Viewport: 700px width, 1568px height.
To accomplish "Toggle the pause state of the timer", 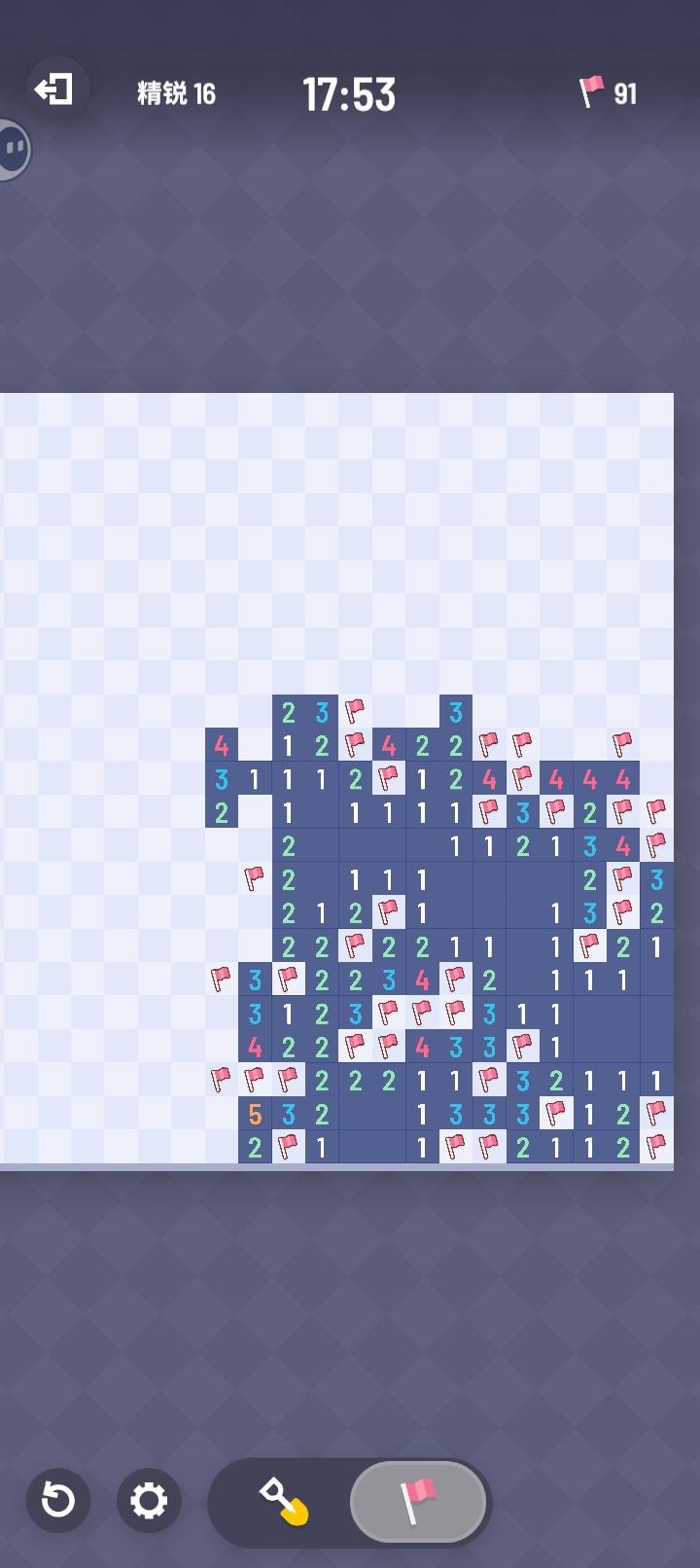I will (x=14, y=149).
